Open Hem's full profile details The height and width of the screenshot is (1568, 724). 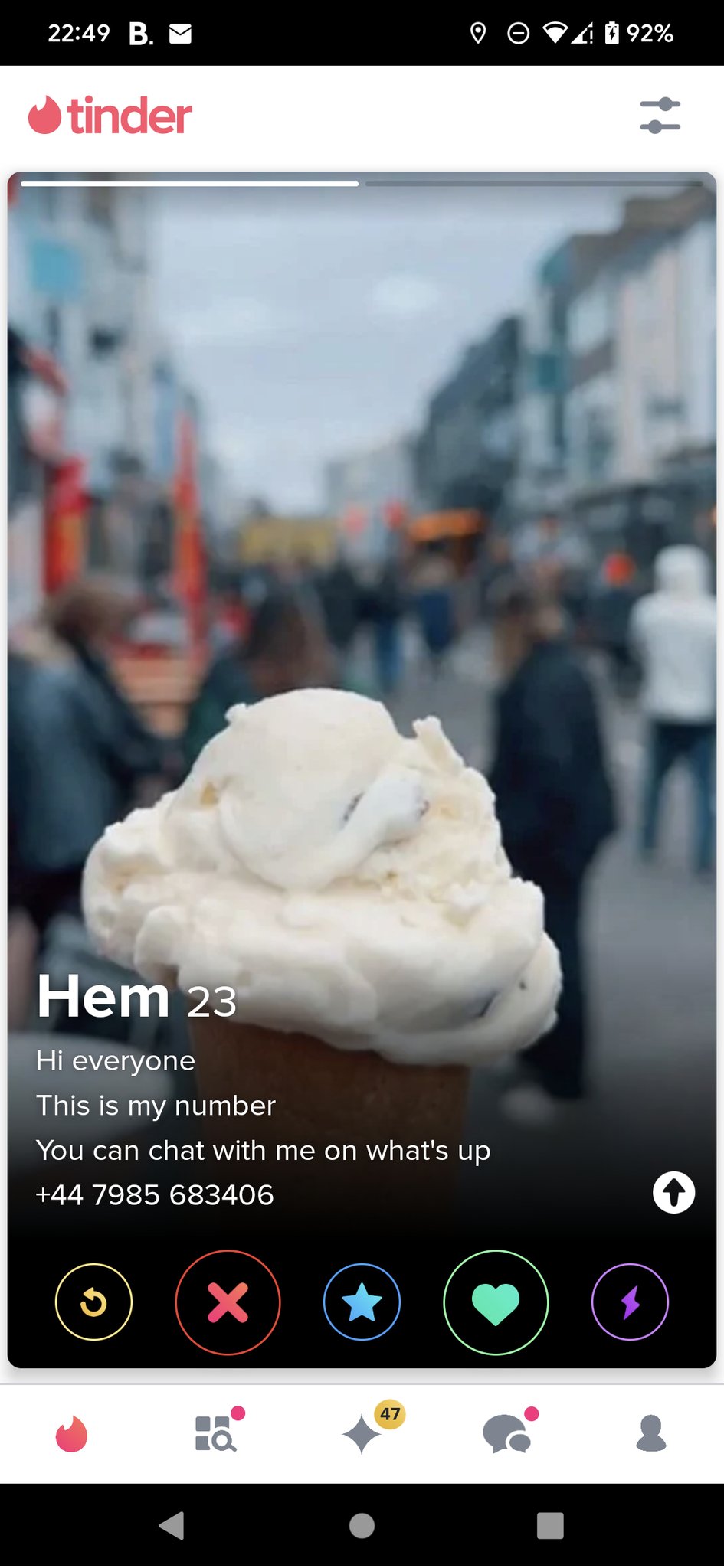click(673, 1193)
